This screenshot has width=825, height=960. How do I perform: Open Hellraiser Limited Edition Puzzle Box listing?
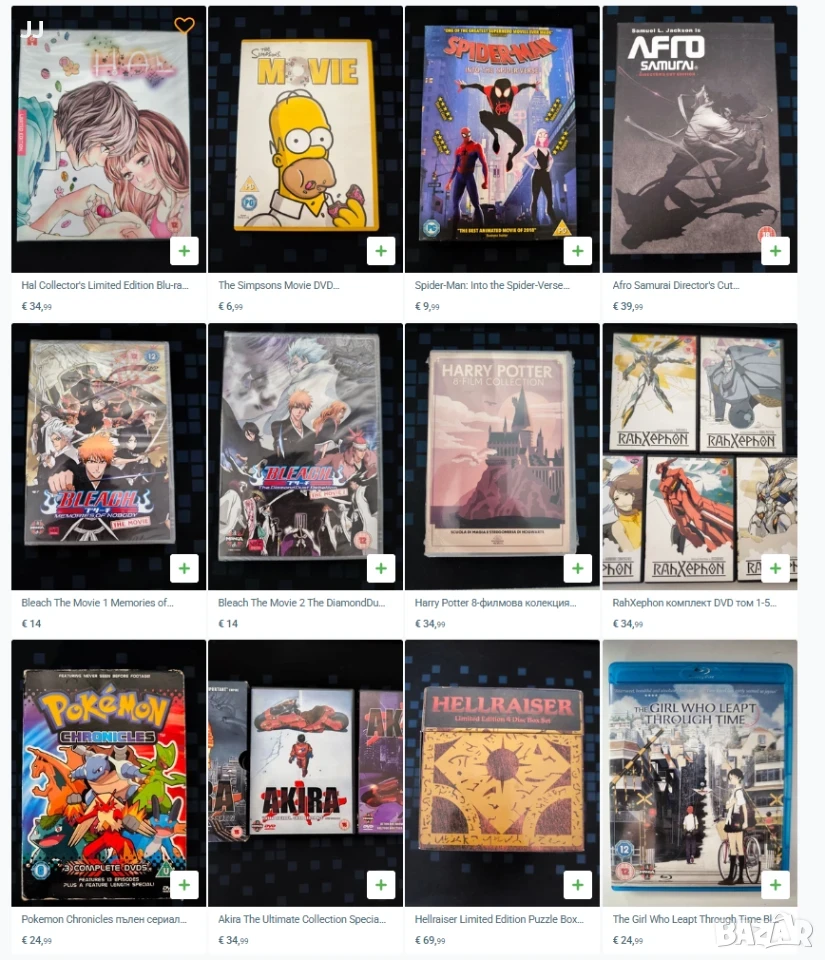499,919
